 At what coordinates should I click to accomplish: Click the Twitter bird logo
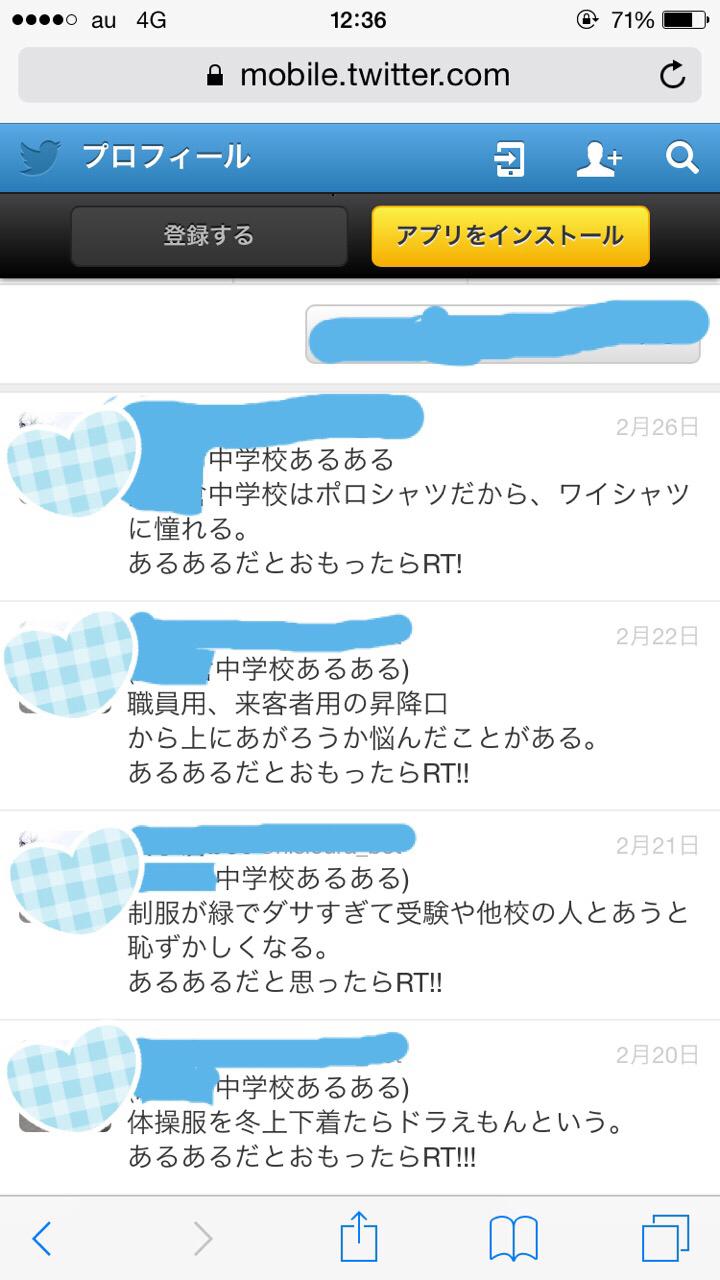click(39, 157)
